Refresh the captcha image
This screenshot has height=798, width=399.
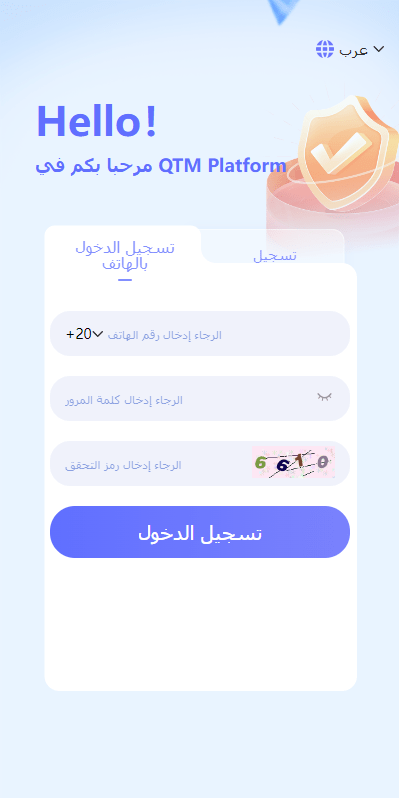coord(294,463)
